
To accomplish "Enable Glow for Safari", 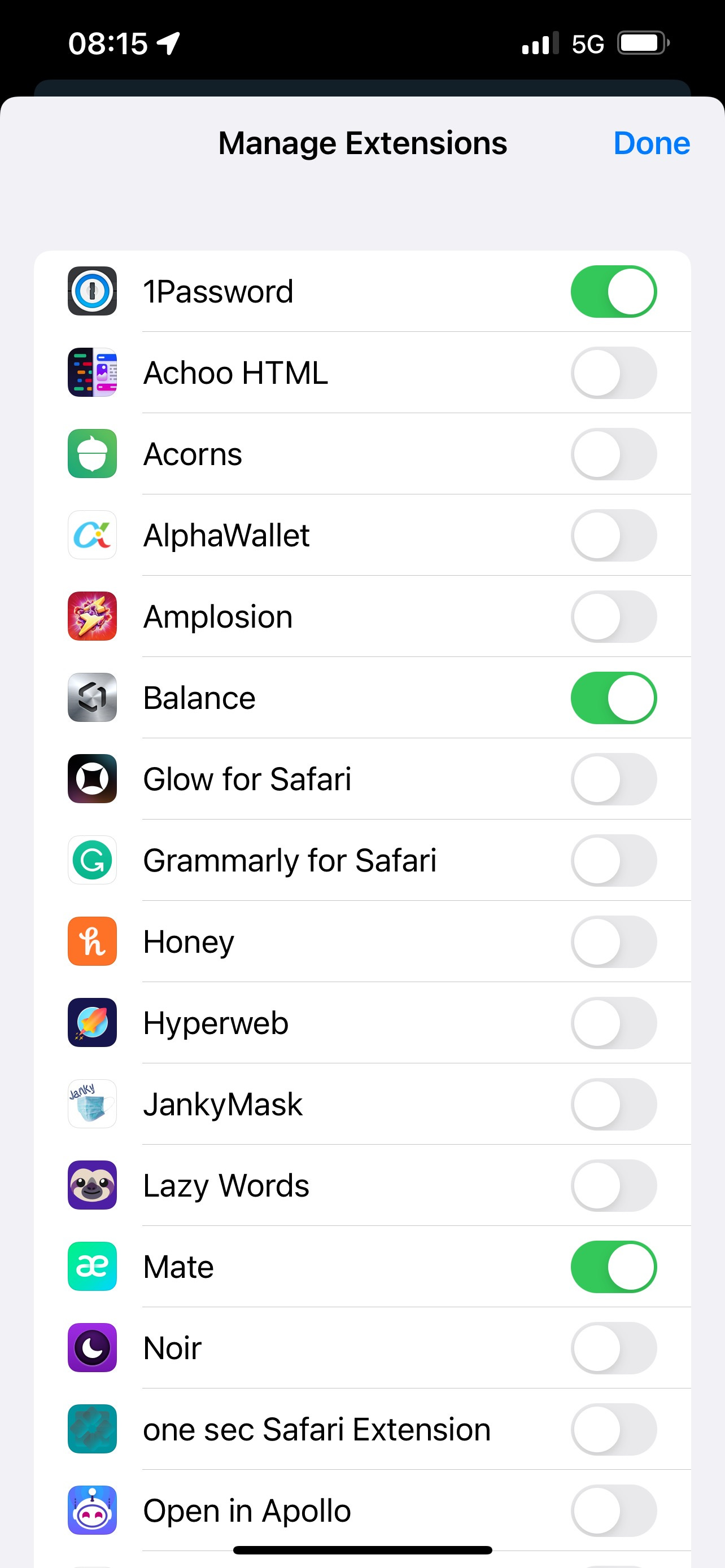I will 614,779.
